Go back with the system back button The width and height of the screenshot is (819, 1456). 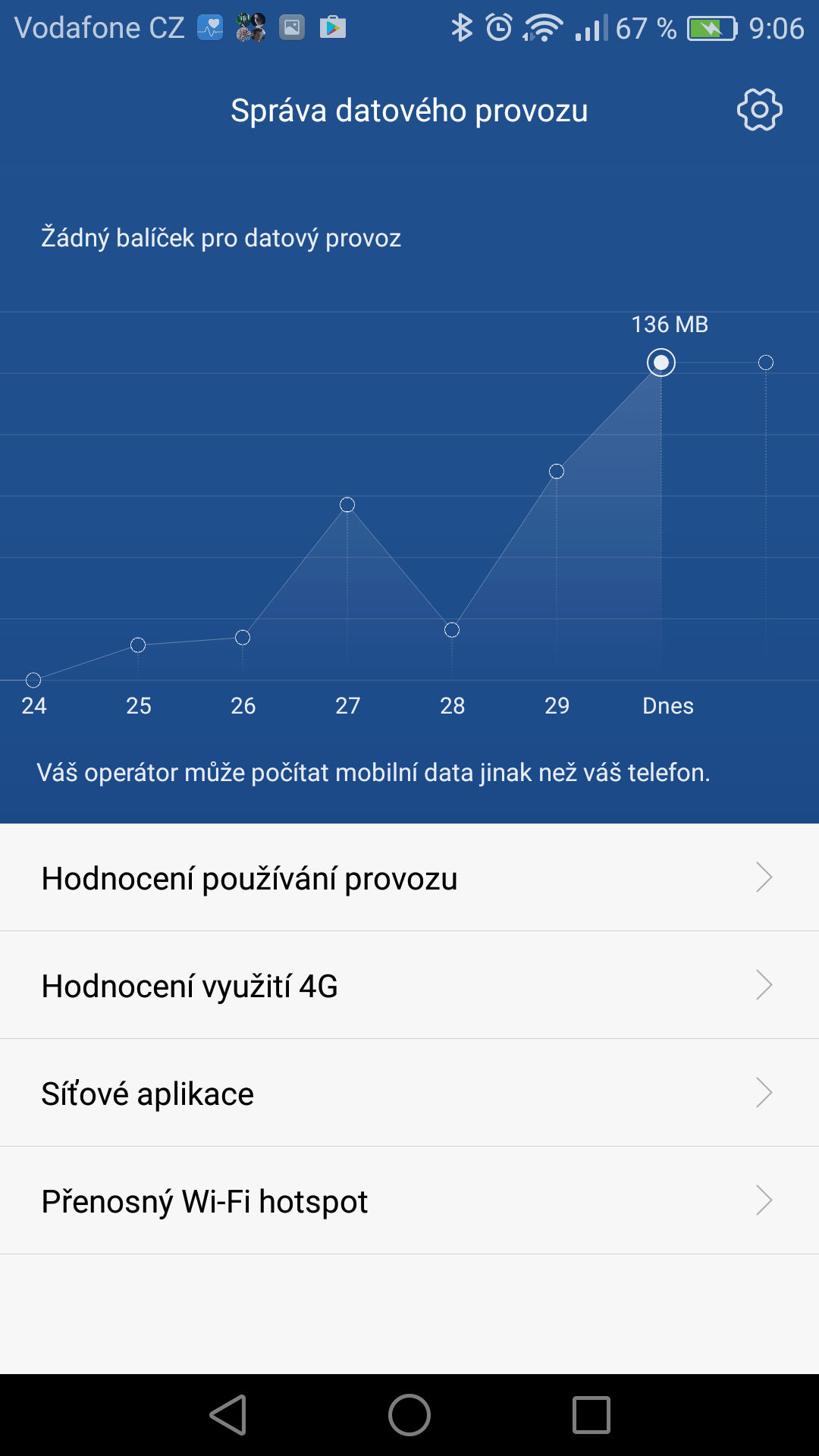tap(228, 1415)
